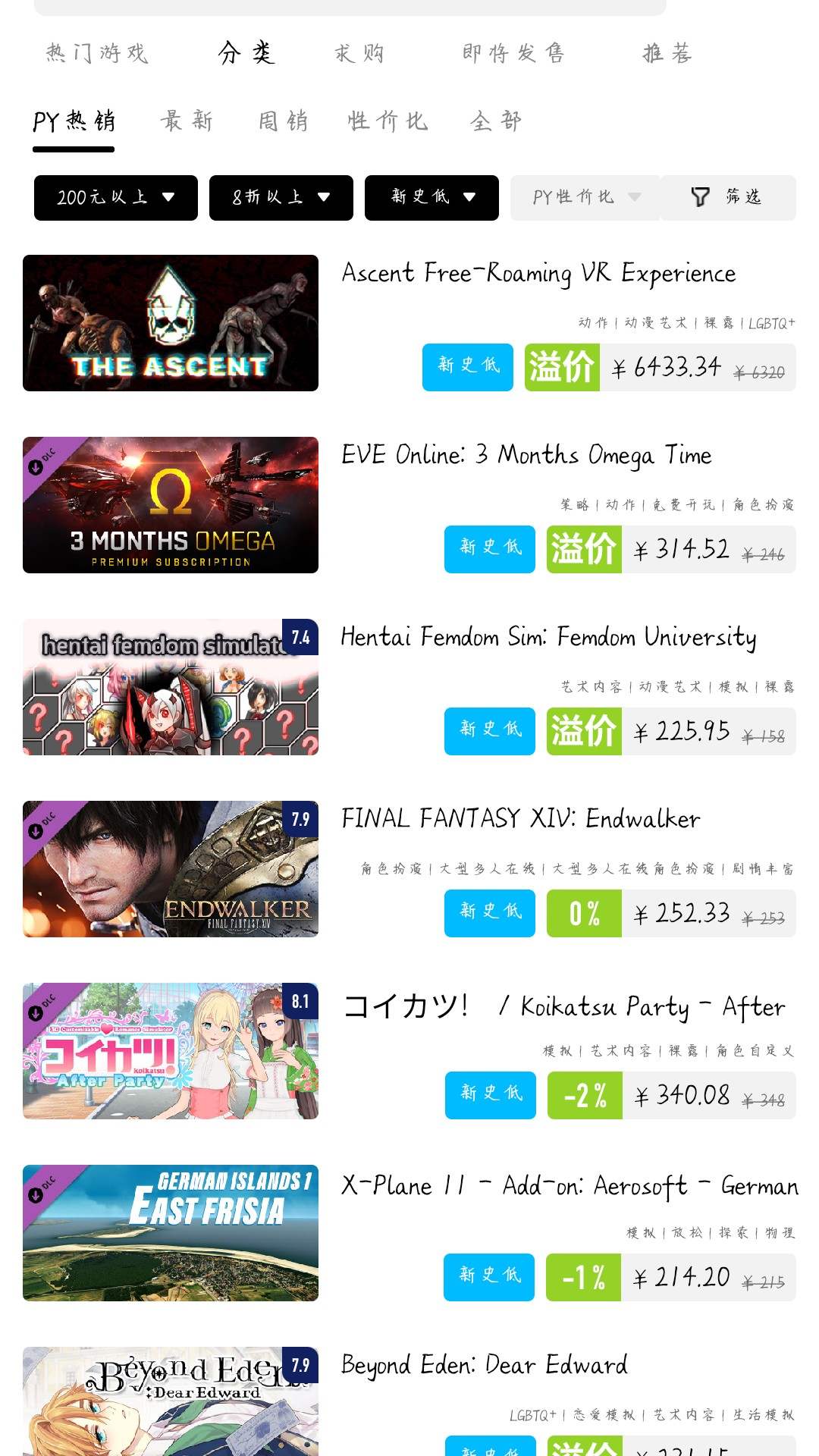Open Ascent Free-Roaming VR Experience listing
This screenshot has height=1456, width=819.
coord(538,273)
